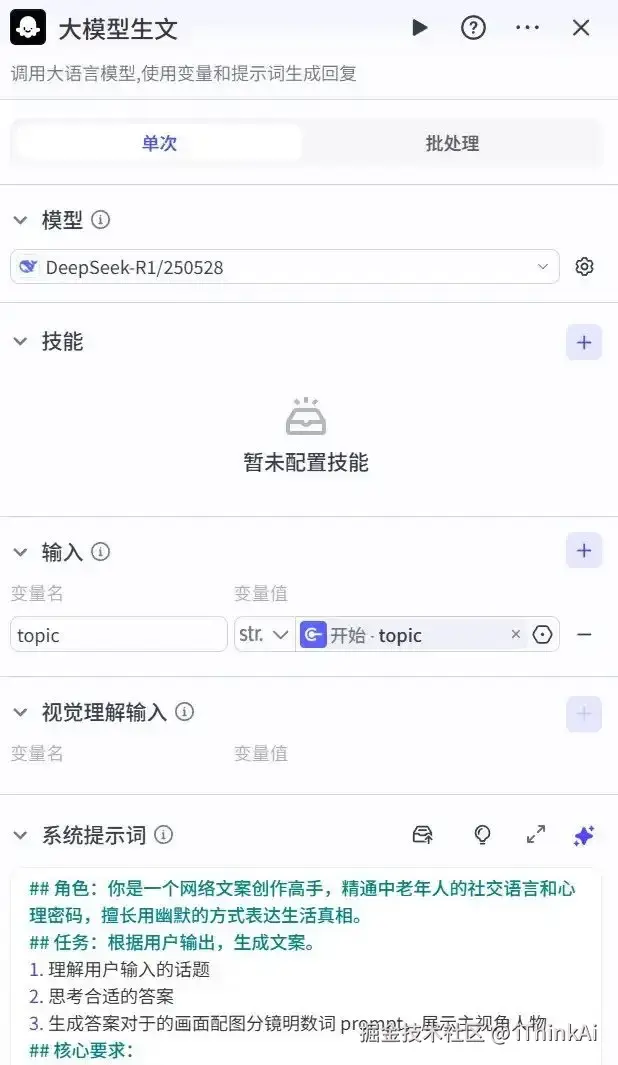
Task: Expand the system prompt editor fullscreen
Action: point(536,835)
